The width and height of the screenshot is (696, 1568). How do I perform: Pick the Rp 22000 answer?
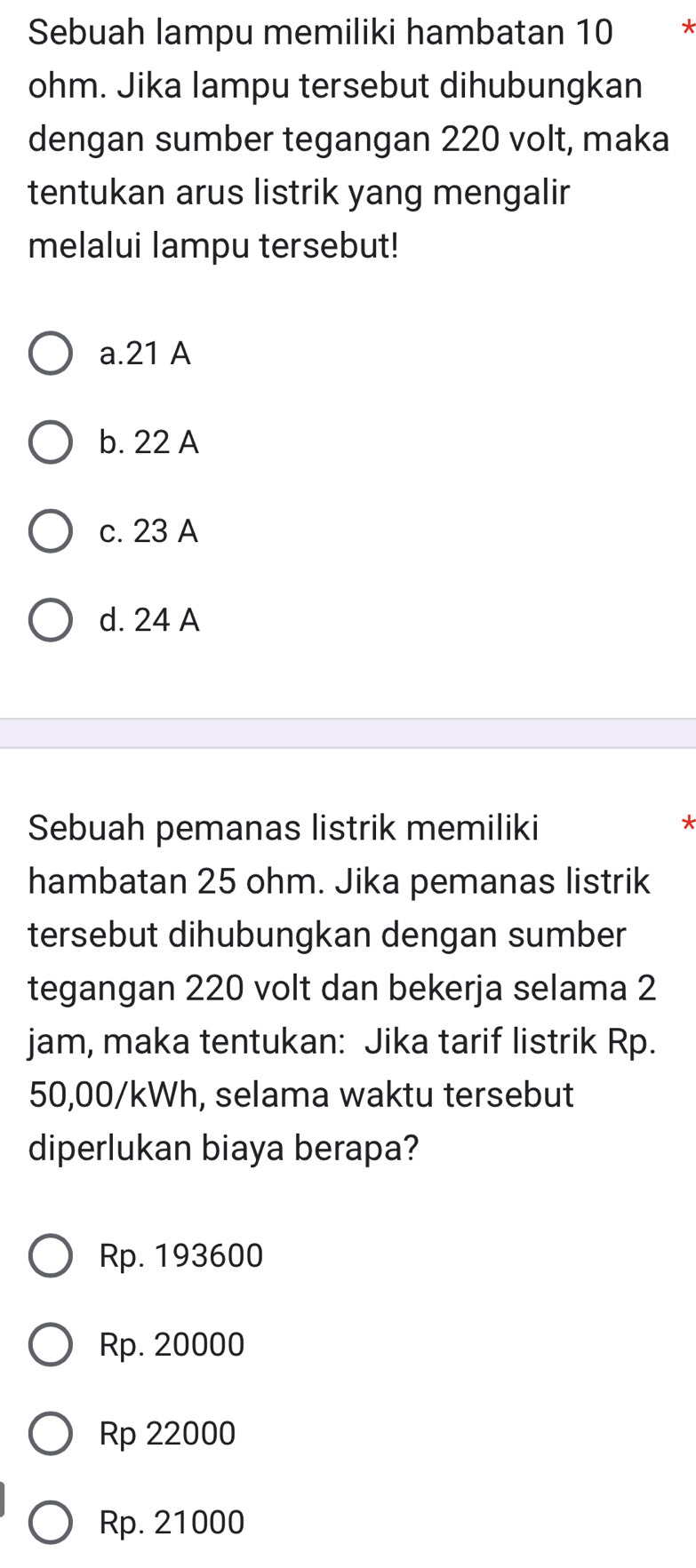[51, 1434]
